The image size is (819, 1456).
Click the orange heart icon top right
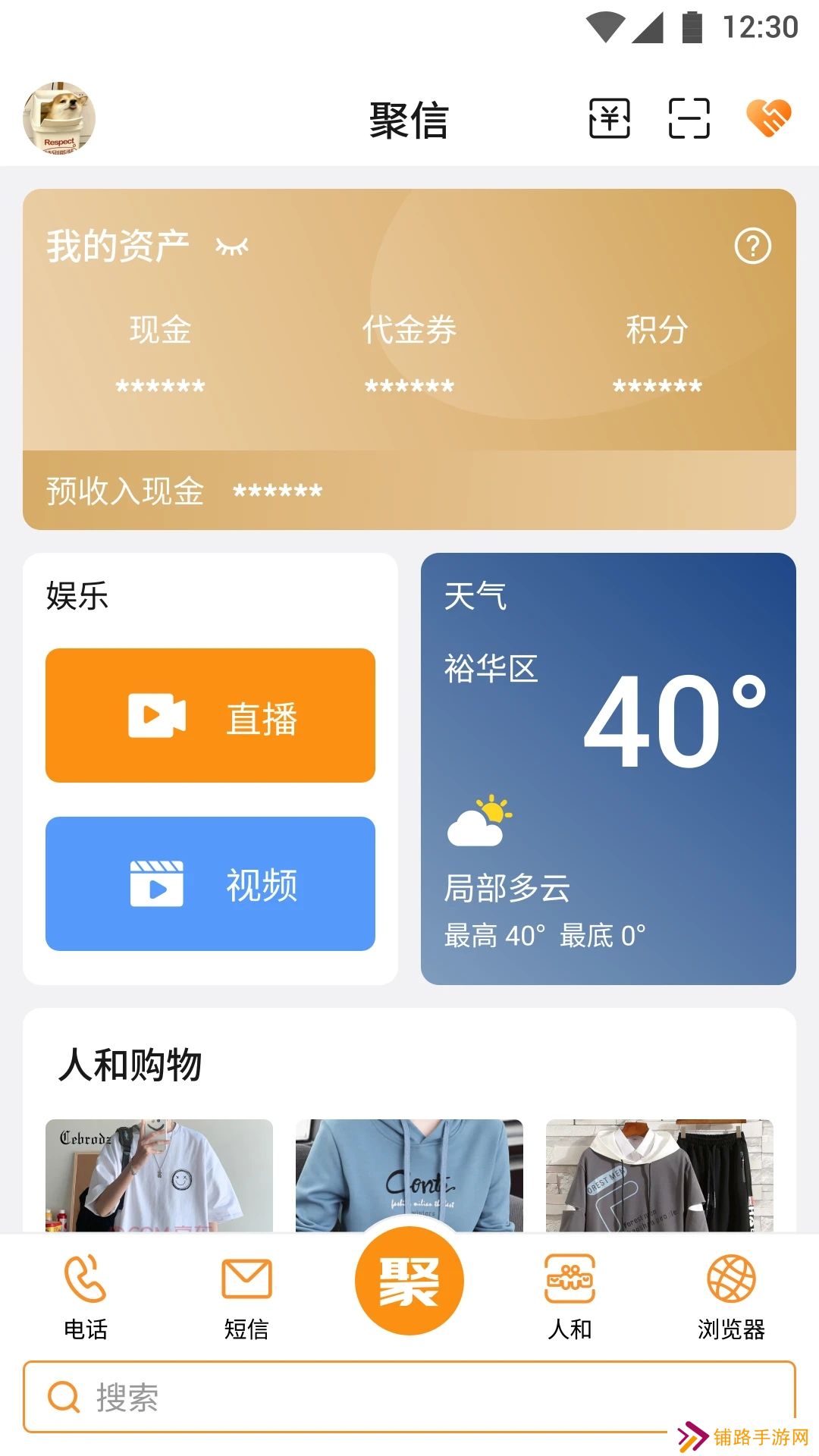pos(770,115)
